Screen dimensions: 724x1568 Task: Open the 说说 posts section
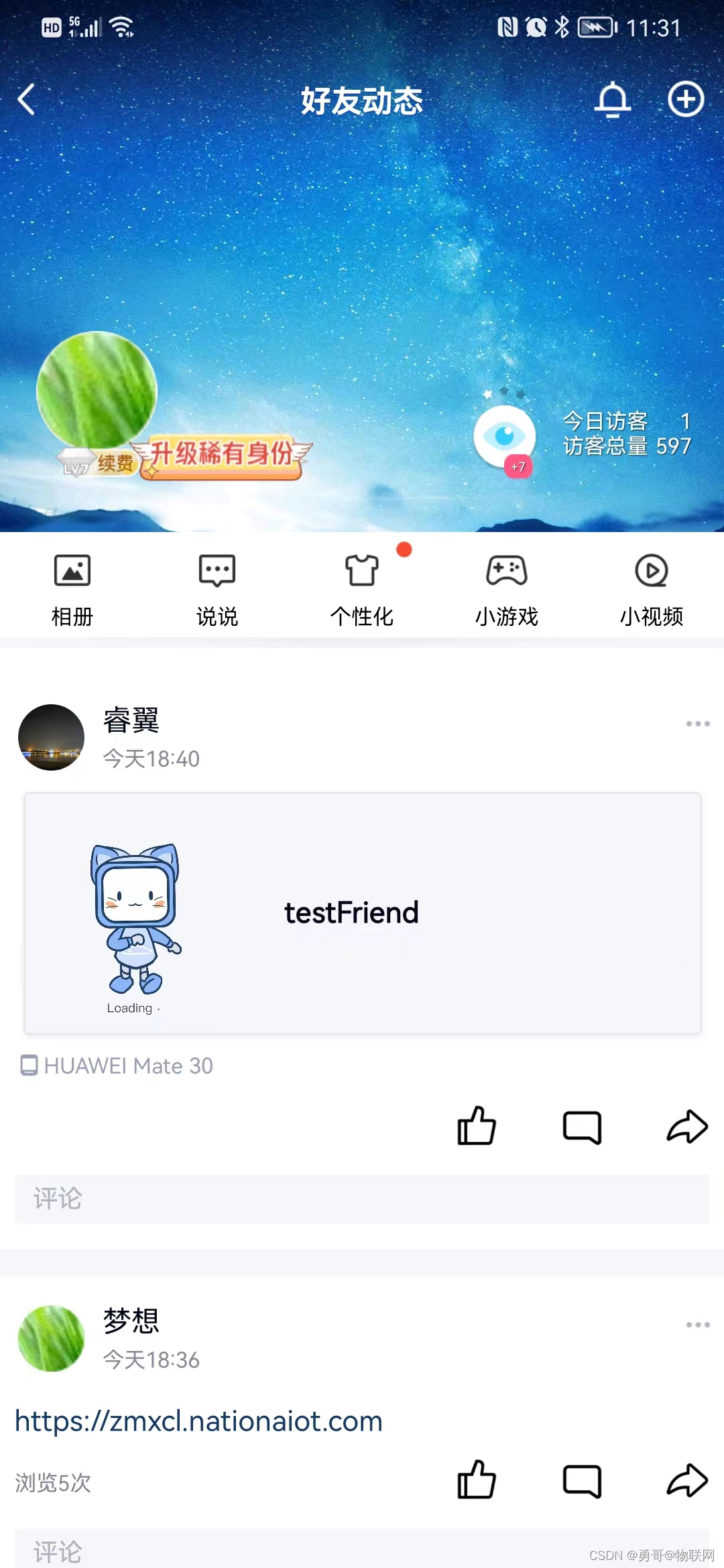pyautogui.click(x=217, y=586)
